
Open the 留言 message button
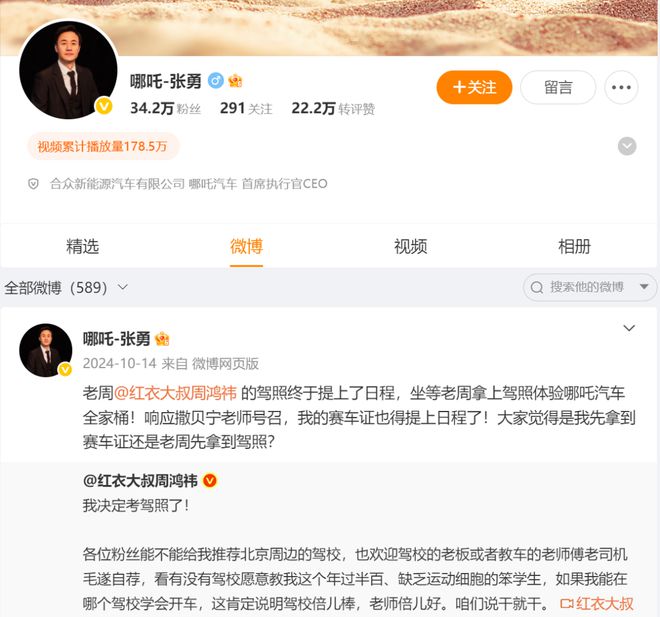558,88
